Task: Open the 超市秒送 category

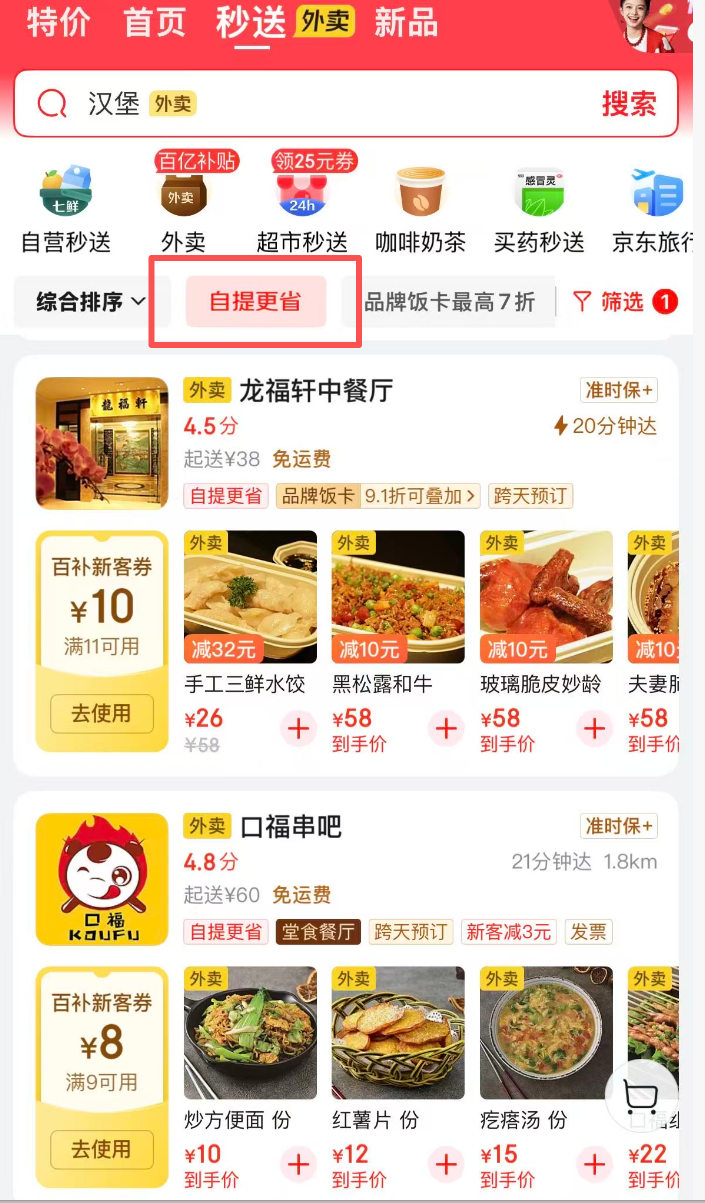Action: [x=302, y=210]
